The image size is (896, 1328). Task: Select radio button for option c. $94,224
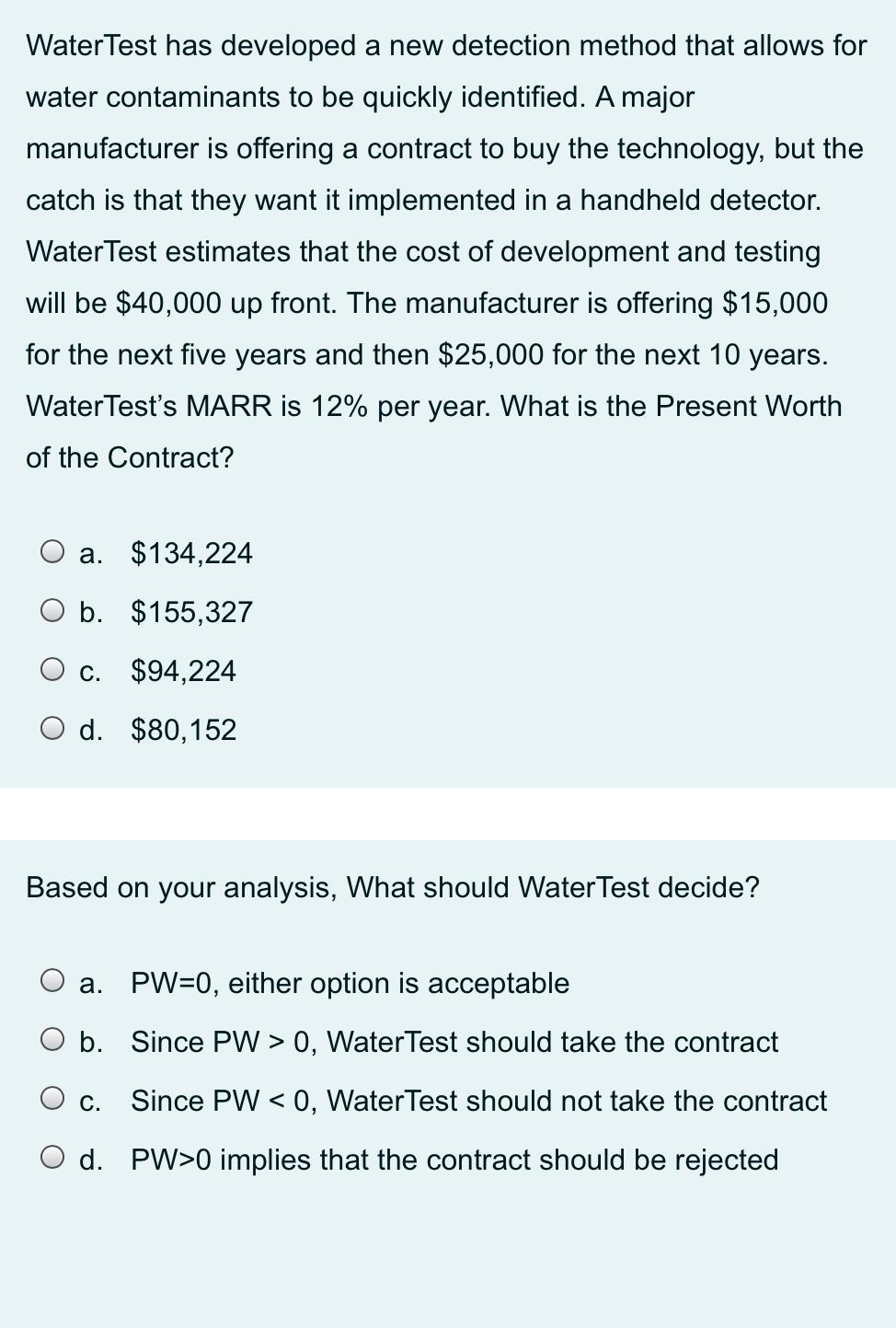[x=52, y=670]
